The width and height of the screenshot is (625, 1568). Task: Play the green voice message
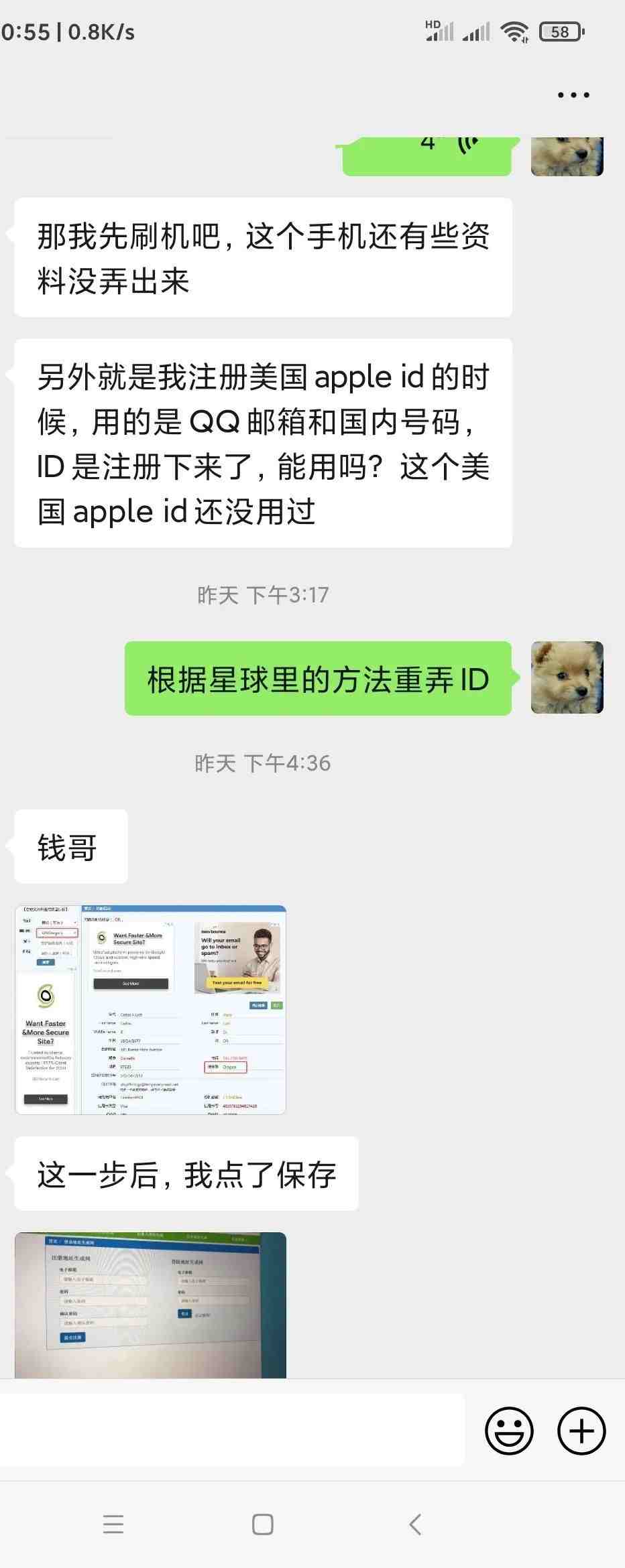pyautogui.click(x=427, y=155)
